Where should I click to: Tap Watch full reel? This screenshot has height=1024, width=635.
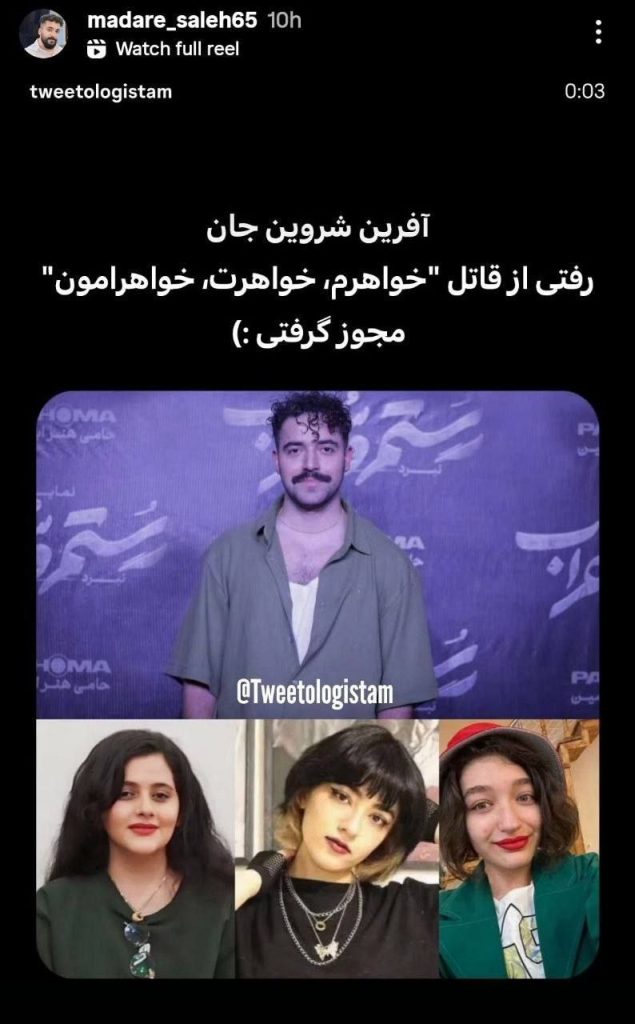coord(176,48)
